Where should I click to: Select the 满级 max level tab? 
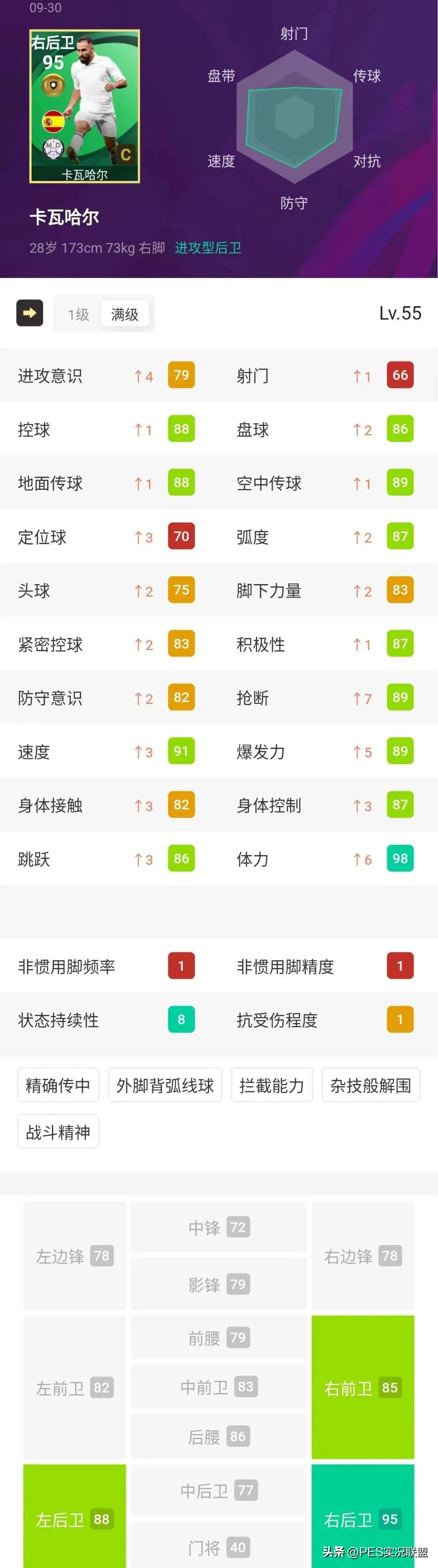pyautogui.click(x=125, y=314)
